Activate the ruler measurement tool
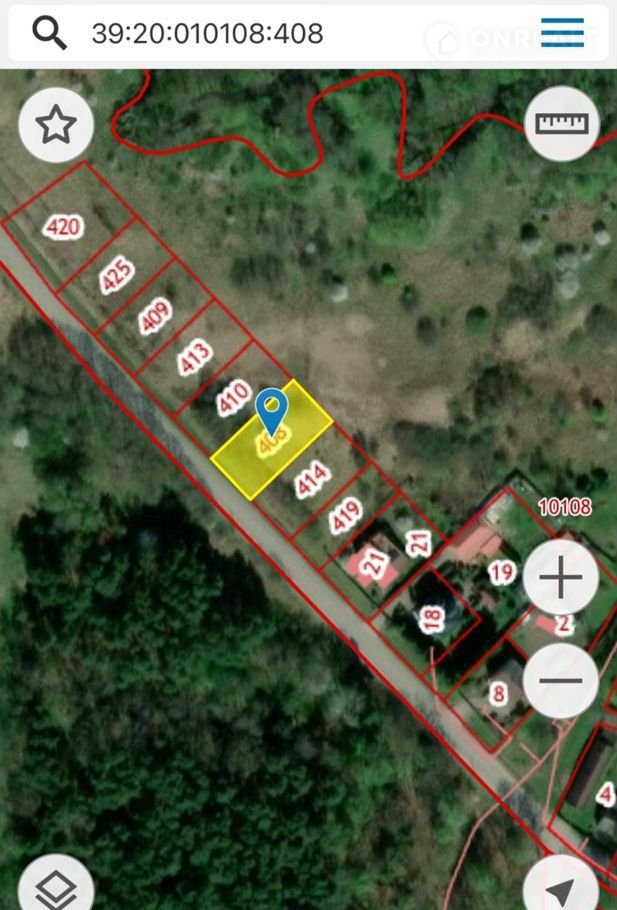The width and height of the screenshot is (617, 910). [x=562, y=123]
